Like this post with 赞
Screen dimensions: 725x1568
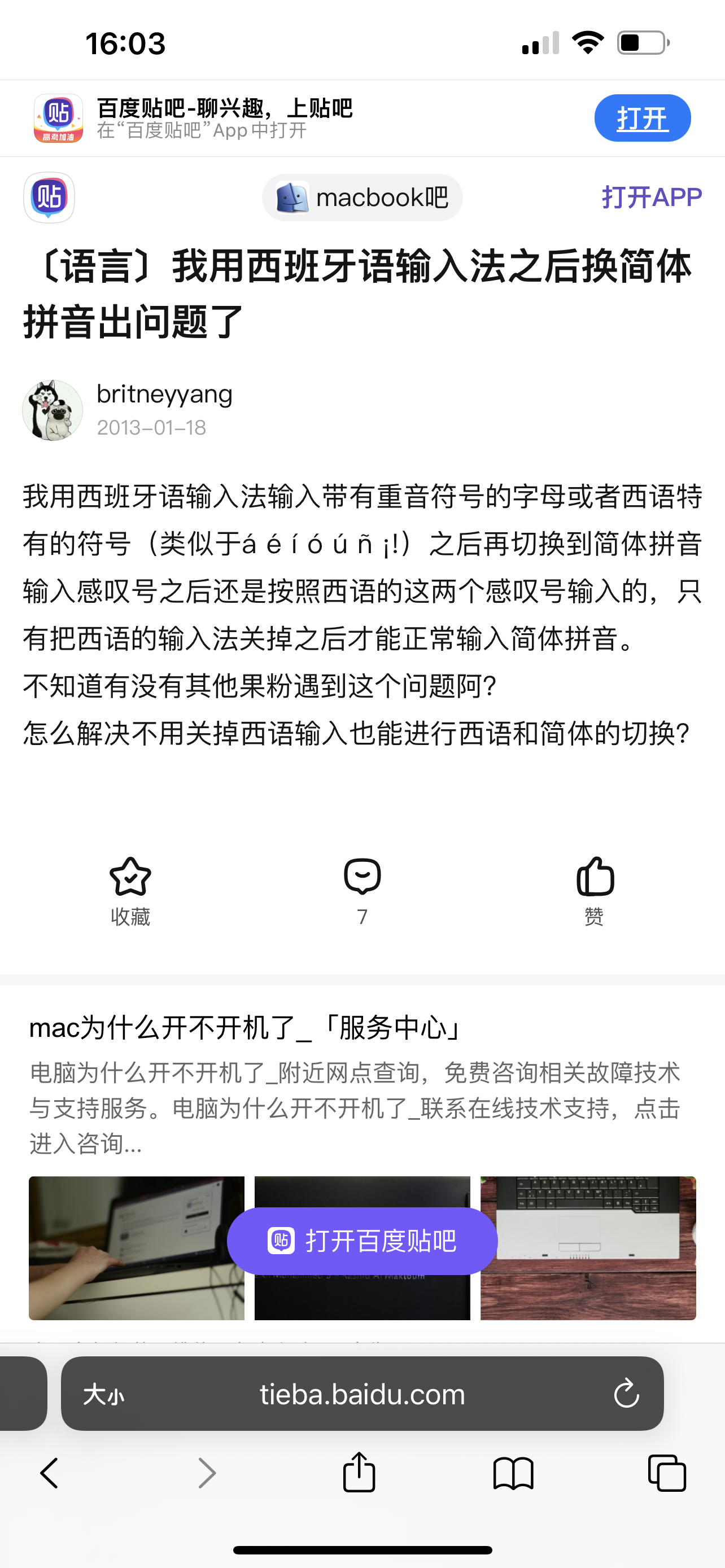pyautogui.click(x=594, y=891)
